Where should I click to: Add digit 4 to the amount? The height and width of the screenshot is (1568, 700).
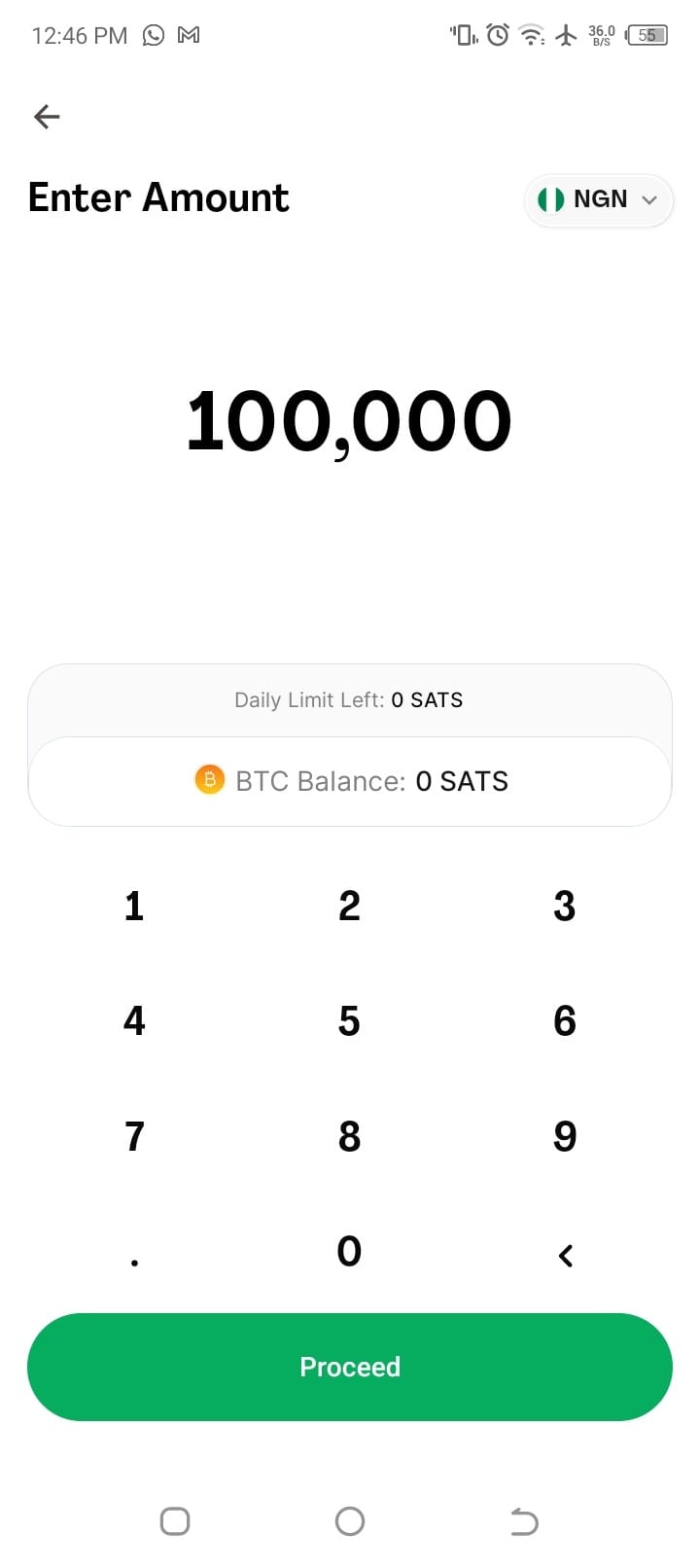(x=134, y=1021)
